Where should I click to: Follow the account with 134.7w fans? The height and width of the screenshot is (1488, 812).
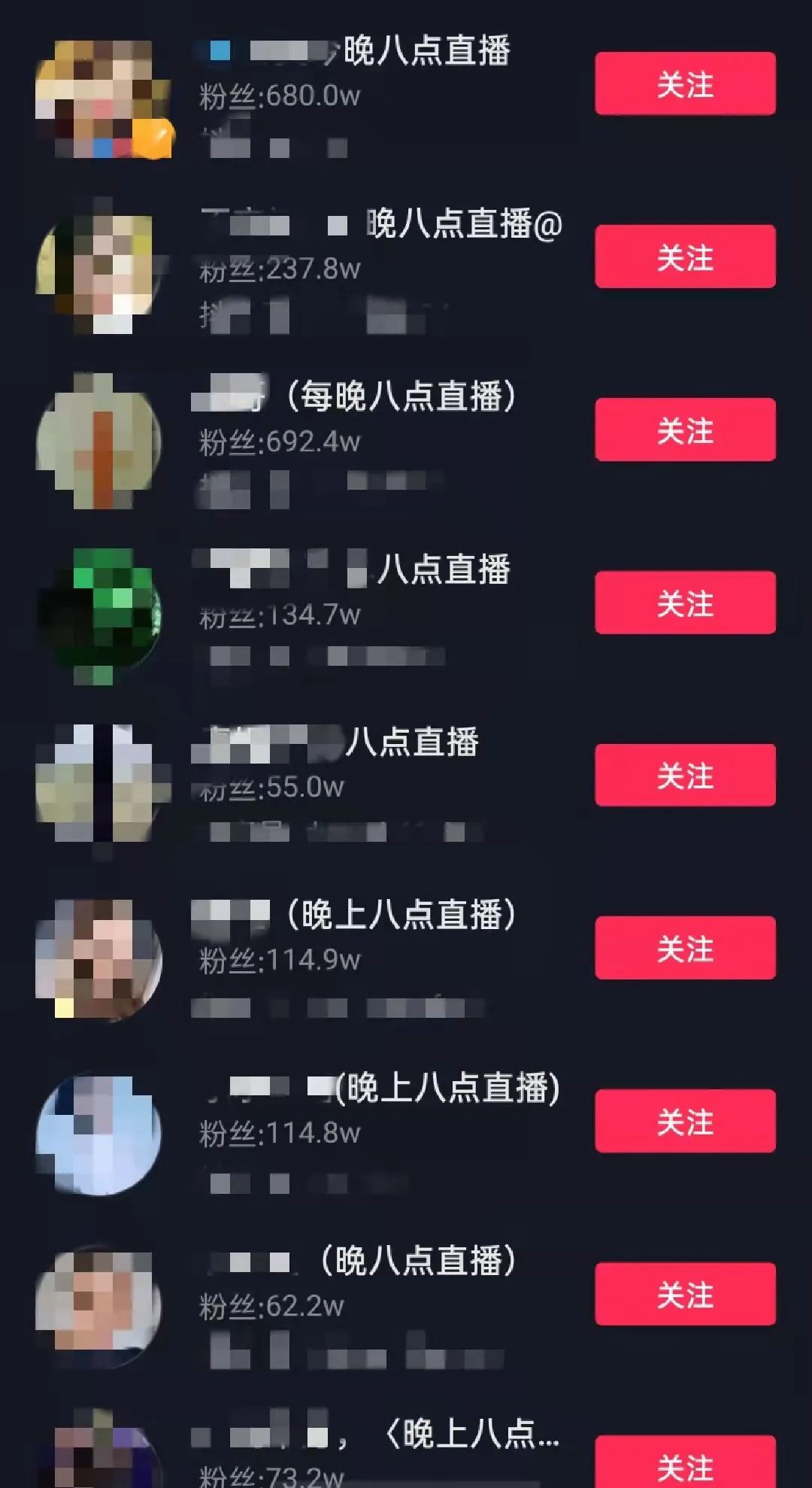pyautogui.click(x=685, y=603)
